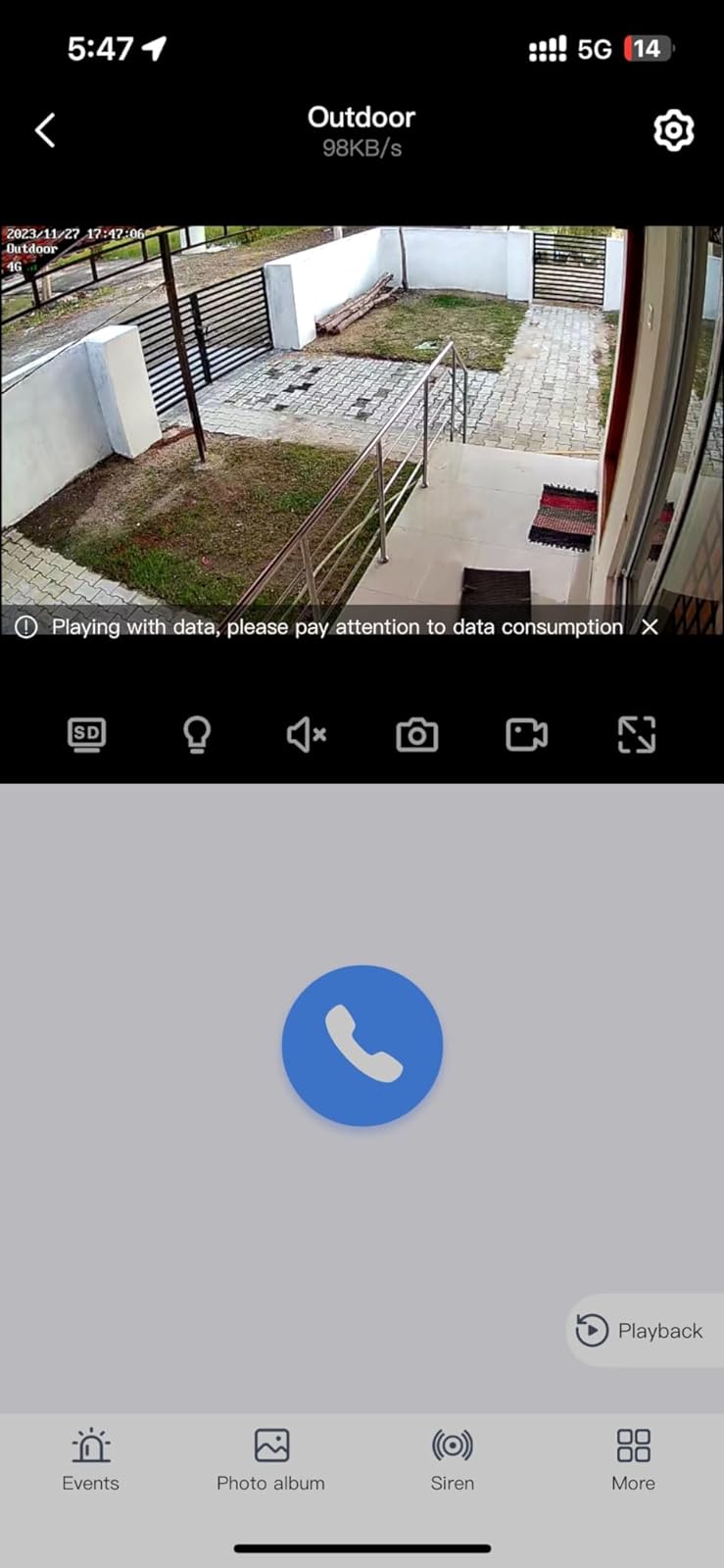
Task: Switch video quality using the SD icon
Action: [x=85, y=734]
